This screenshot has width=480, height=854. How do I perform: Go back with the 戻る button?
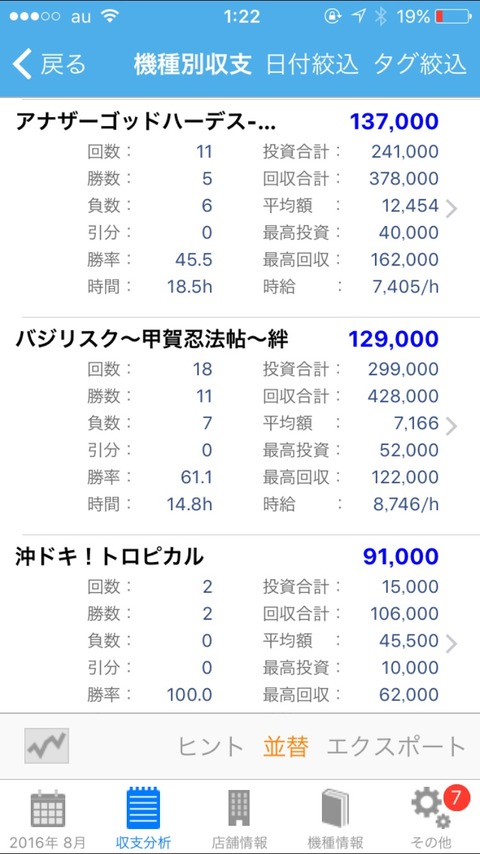49,64
